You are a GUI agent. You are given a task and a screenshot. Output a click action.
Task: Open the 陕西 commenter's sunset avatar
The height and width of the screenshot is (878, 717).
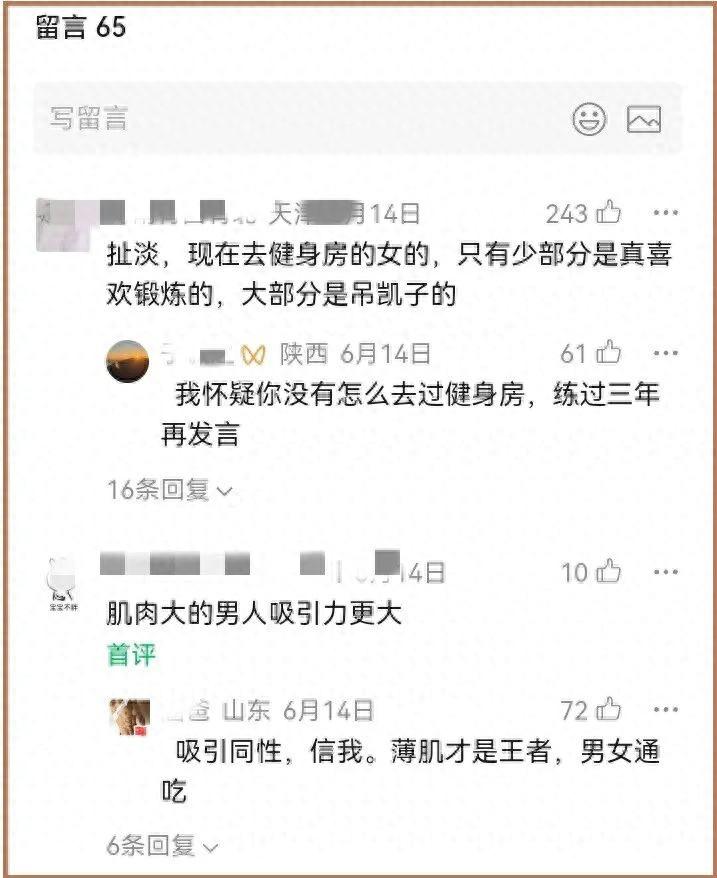pyautogui.click(x=128, y=361)
